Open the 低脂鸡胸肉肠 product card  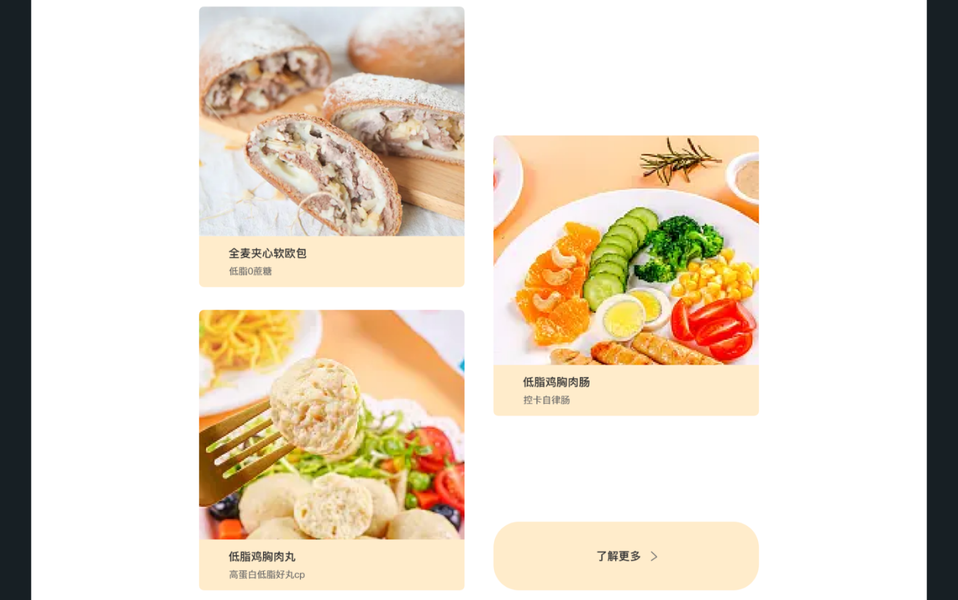click(x=625, y=275)
